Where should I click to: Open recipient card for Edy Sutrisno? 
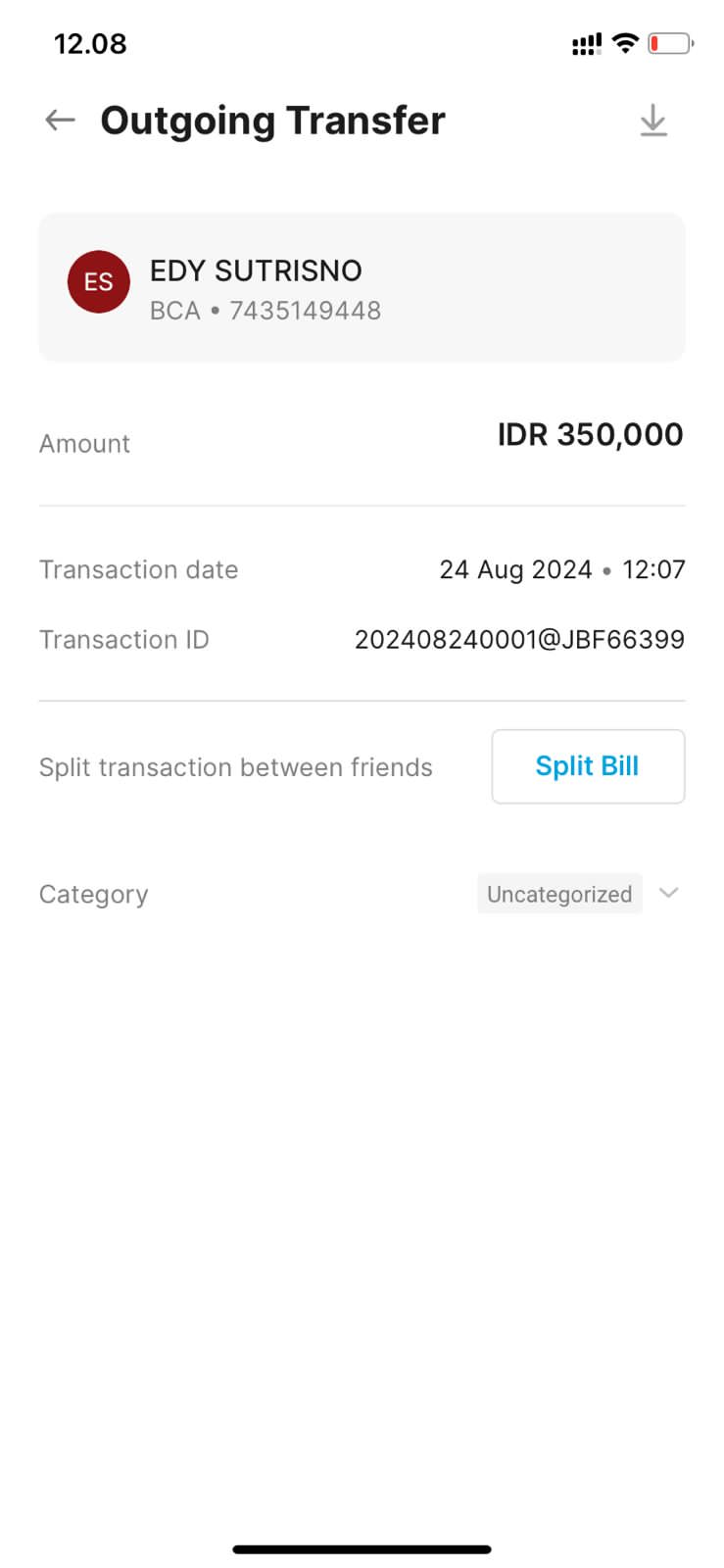pos(362,288)
